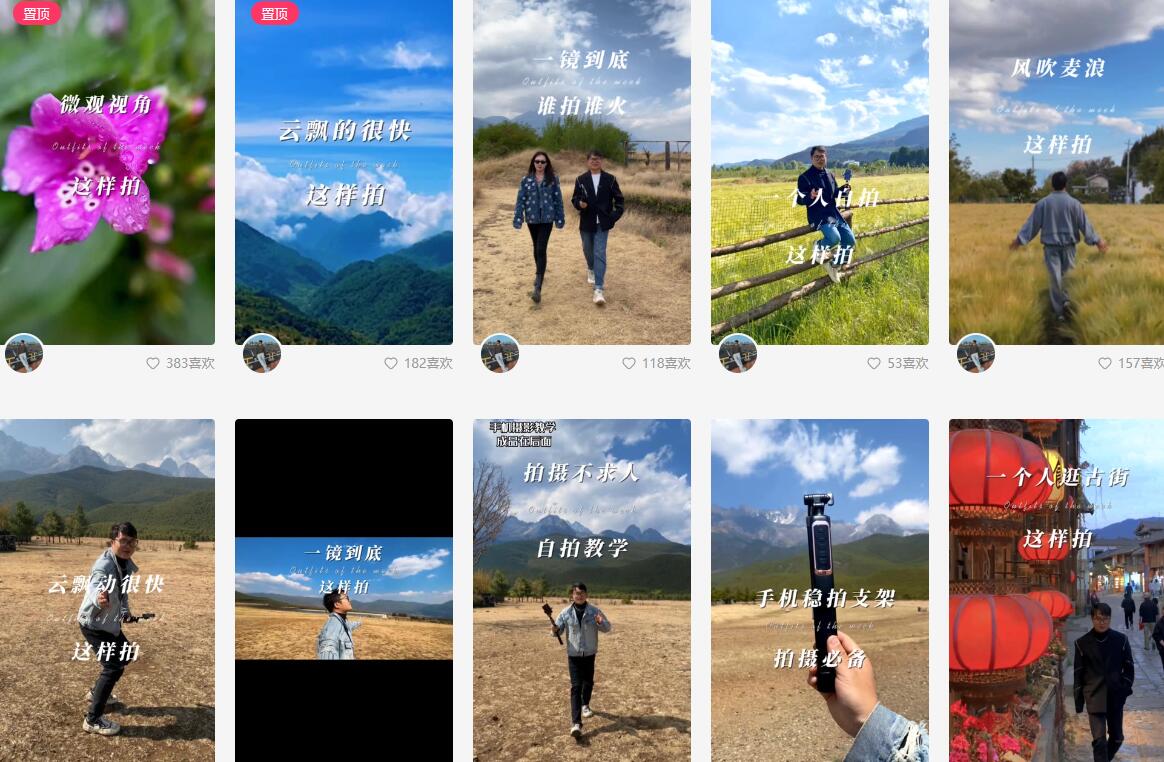Like the video with 157喜欢

click(x=1105, y=364)
